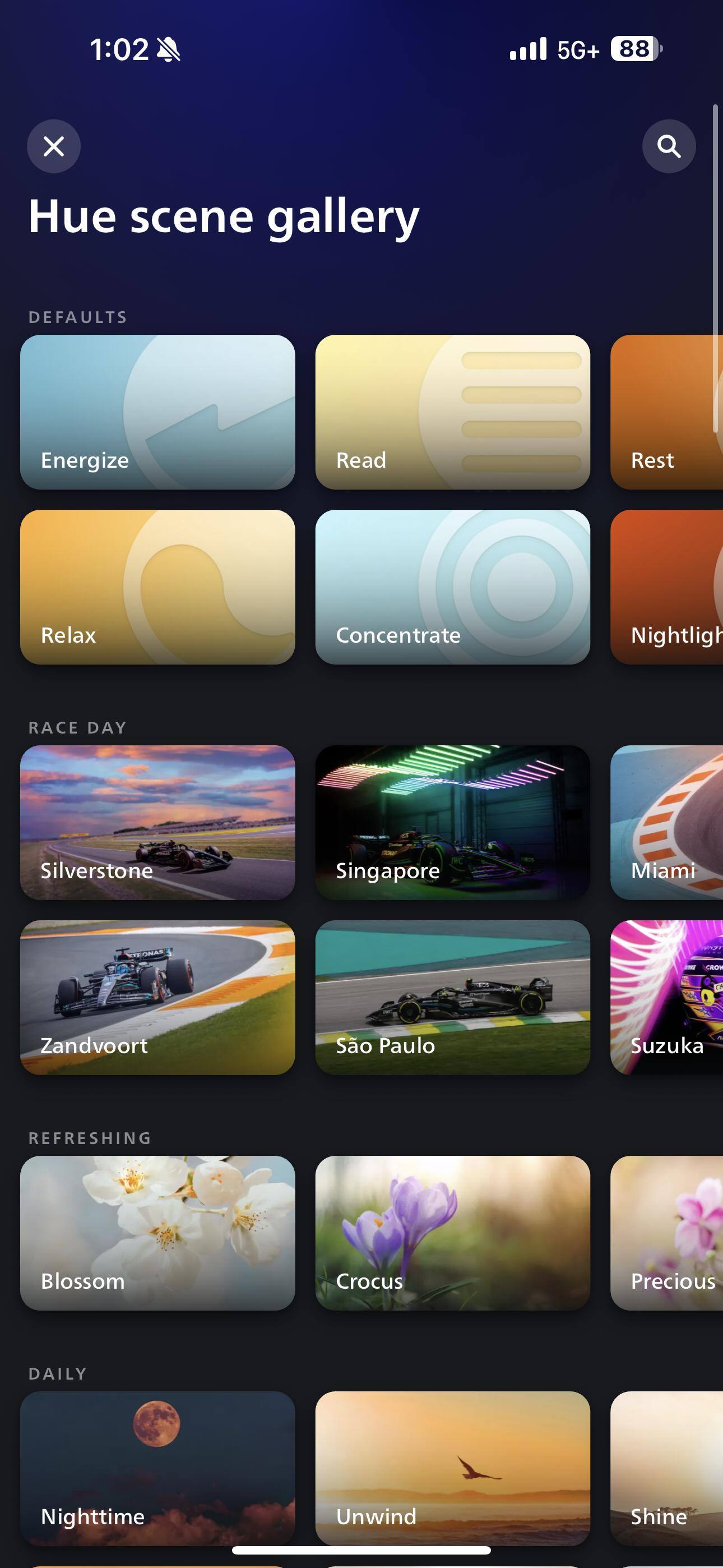This screenshot has width=723, height=1568.
Task: Select the Miami scene
Action: tap(666, 822)
